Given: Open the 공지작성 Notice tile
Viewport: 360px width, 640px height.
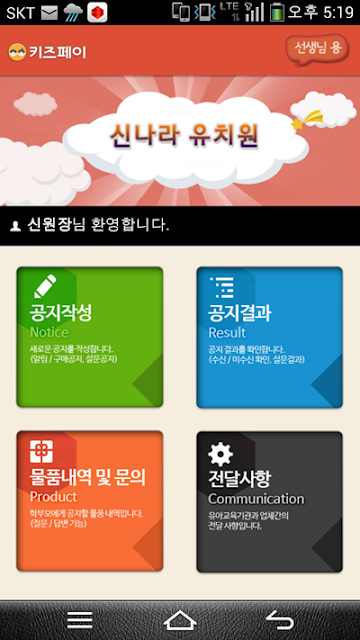Looking at the screenshot, I should (x=90, y=337).
